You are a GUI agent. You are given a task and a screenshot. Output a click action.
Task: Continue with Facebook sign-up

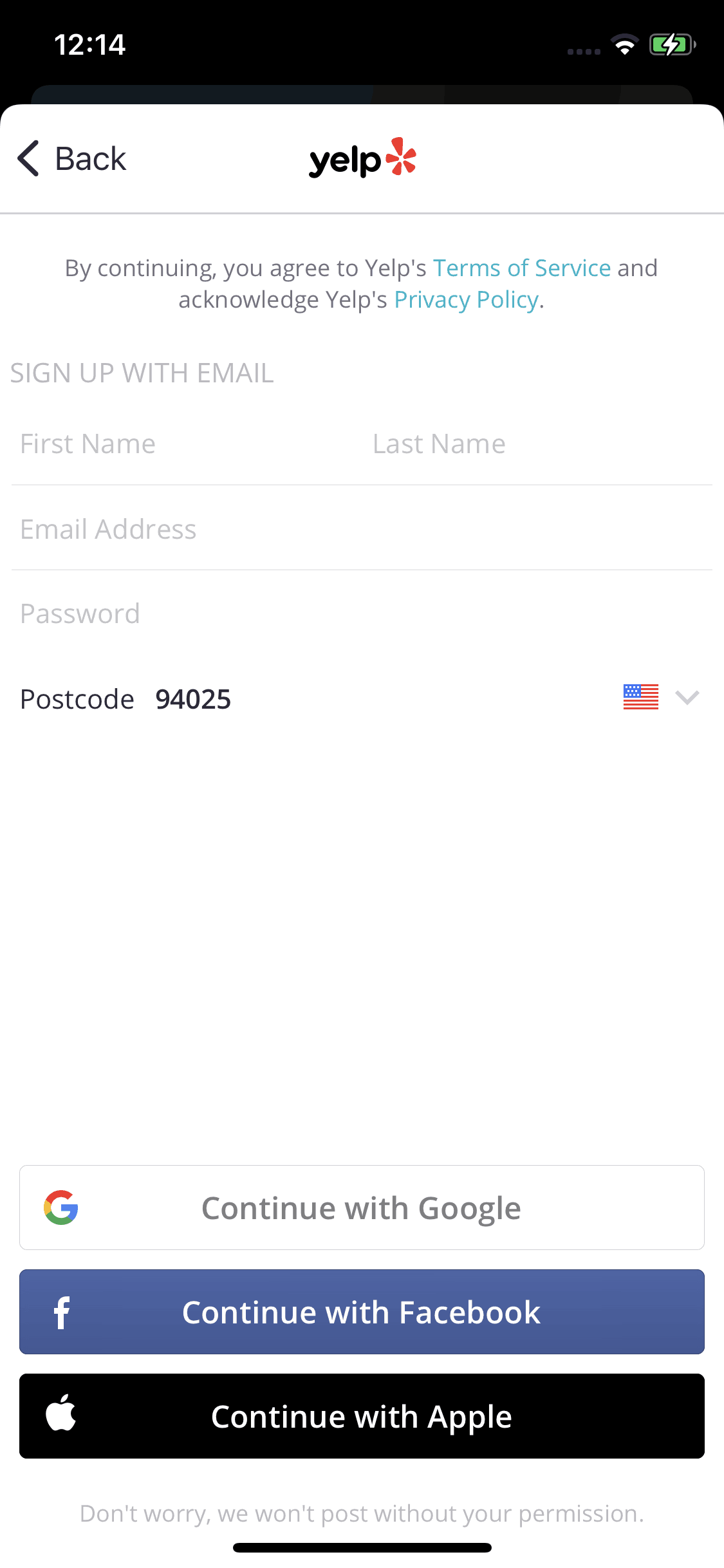362,1312
